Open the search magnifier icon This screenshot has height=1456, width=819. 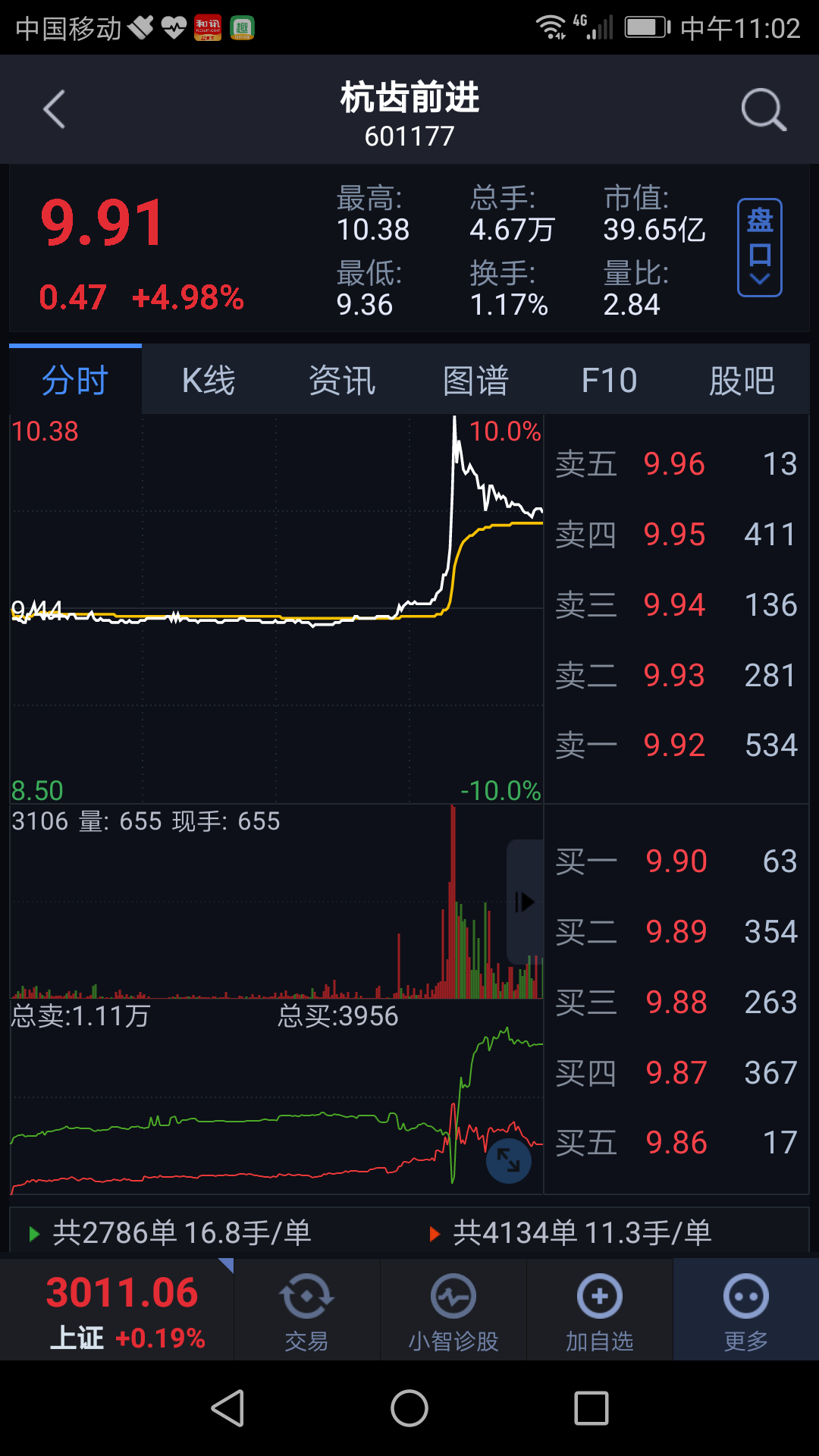pyautogui.click(x=763, y=109)
